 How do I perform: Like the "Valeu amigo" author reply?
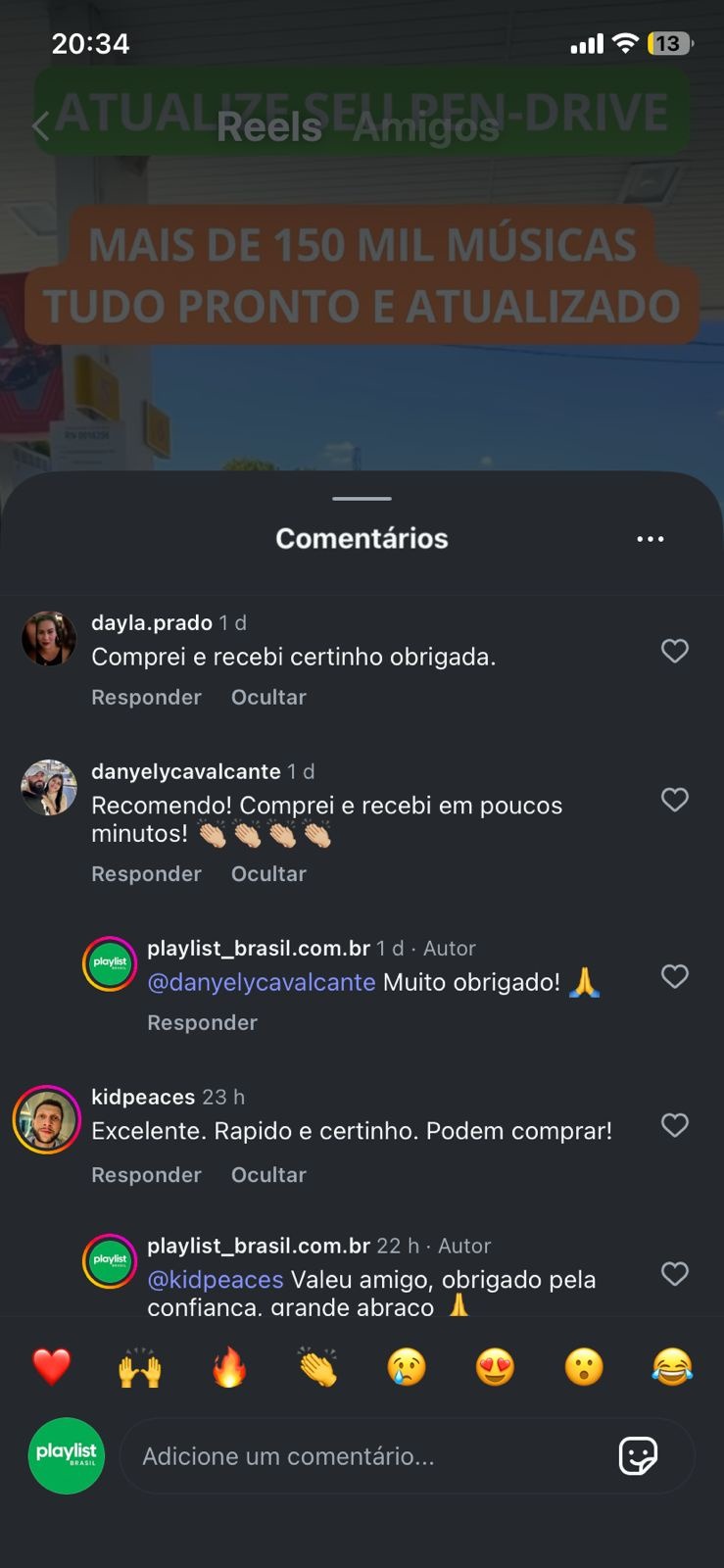coord(674,1273)
